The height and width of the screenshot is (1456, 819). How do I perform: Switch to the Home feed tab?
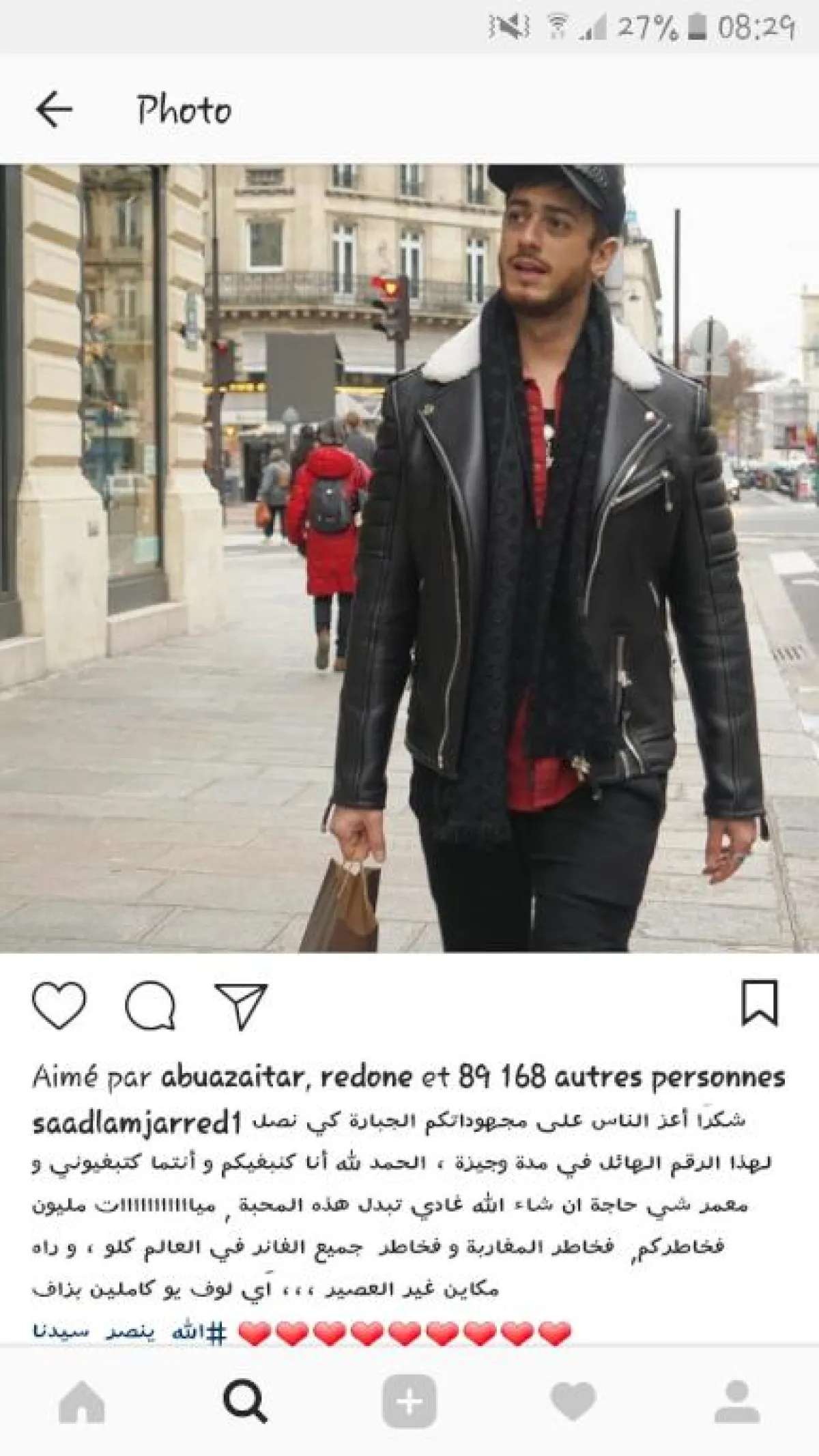pos(82,1402)
